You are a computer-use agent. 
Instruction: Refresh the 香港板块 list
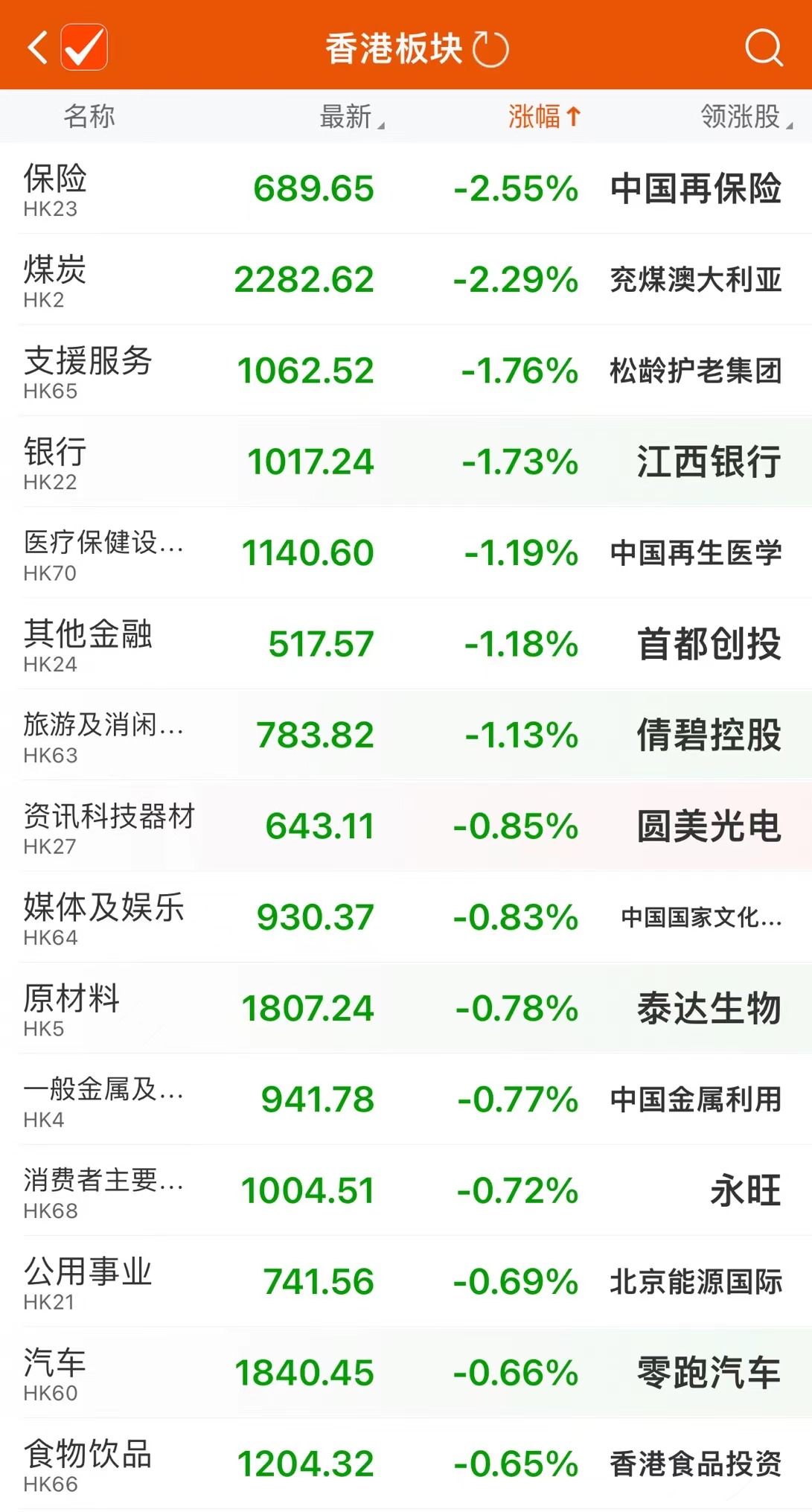pyautogui.click(x=491, y=50)
